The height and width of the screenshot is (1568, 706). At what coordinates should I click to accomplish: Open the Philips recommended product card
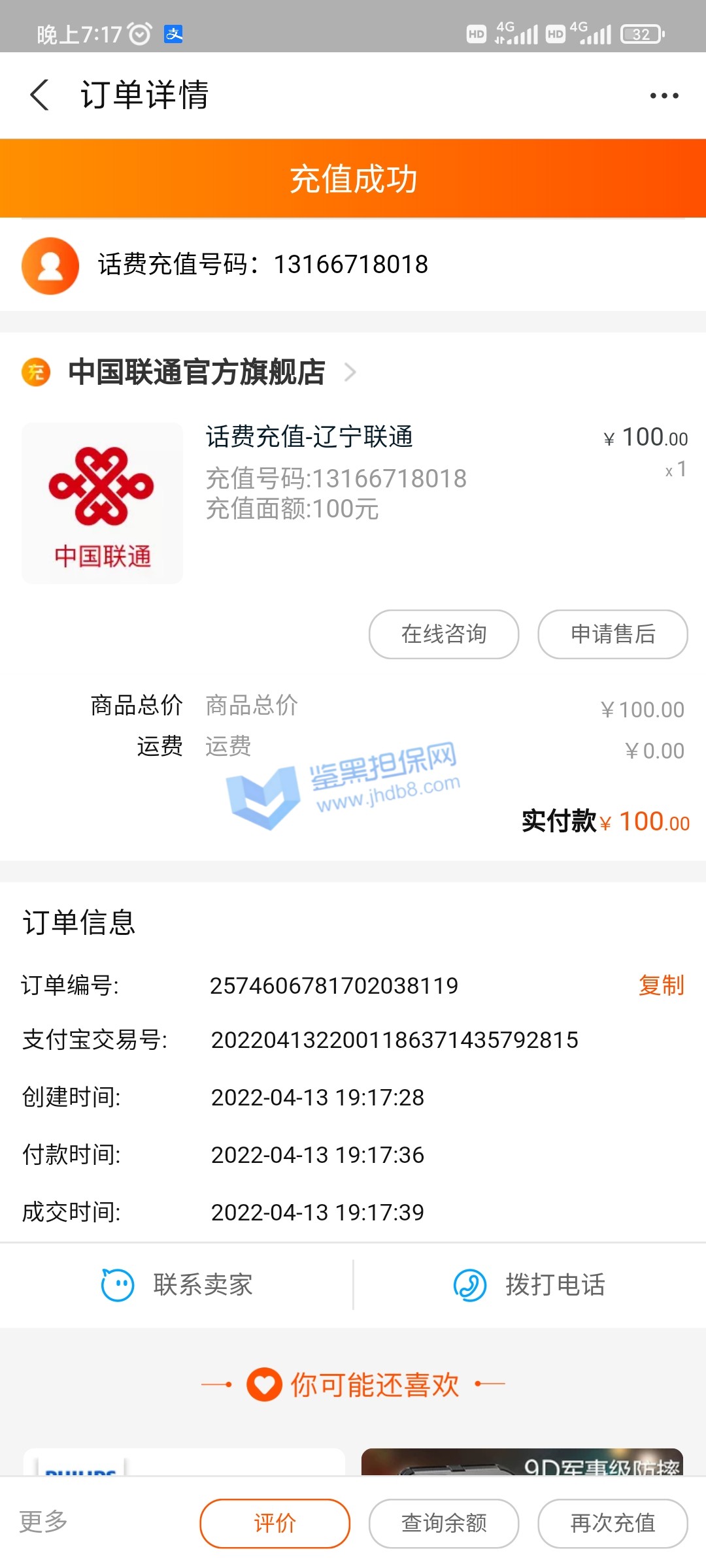point(184,1462)
